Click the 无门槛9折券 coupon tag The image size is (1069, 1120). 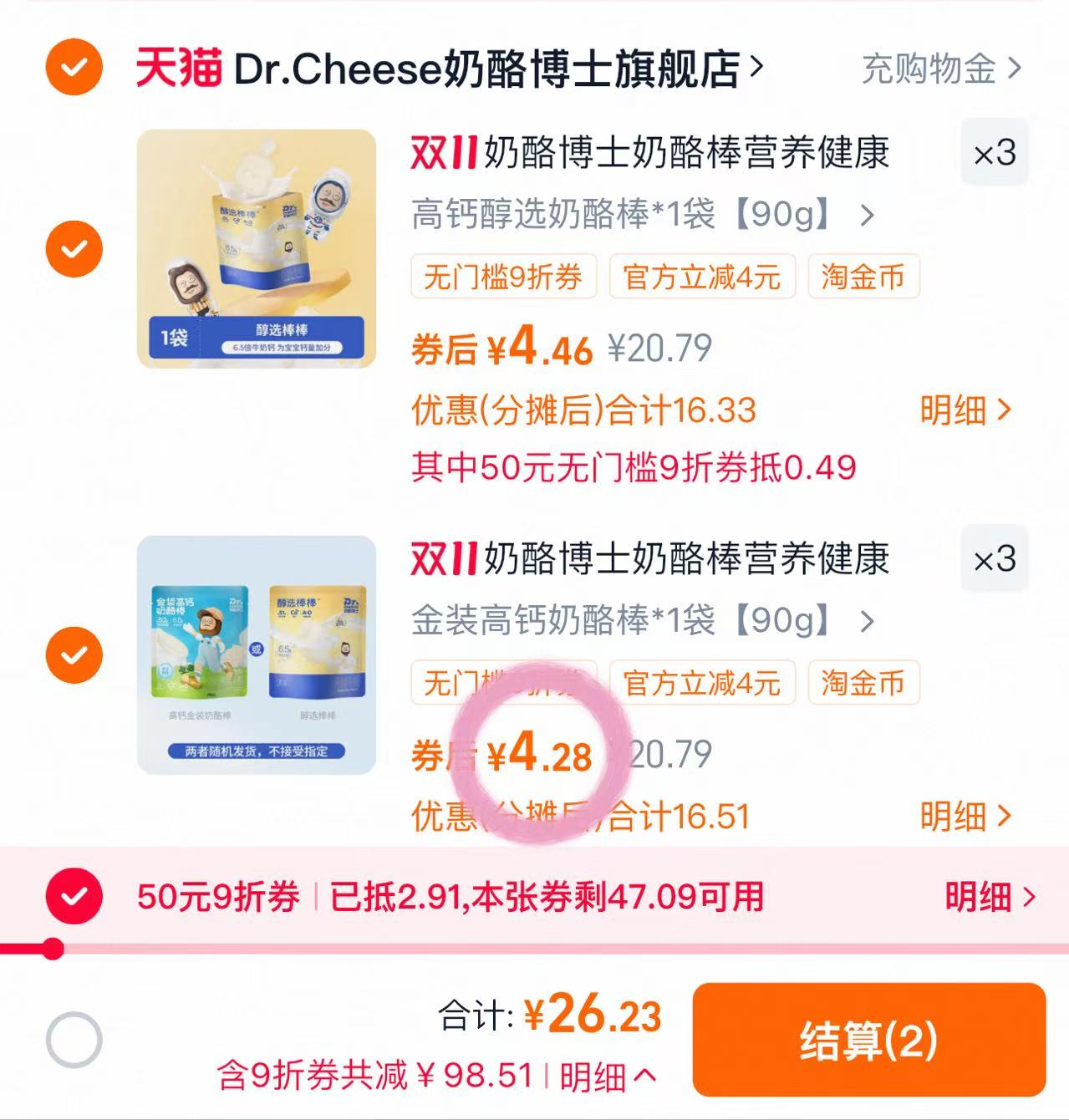tap(502, 278)
